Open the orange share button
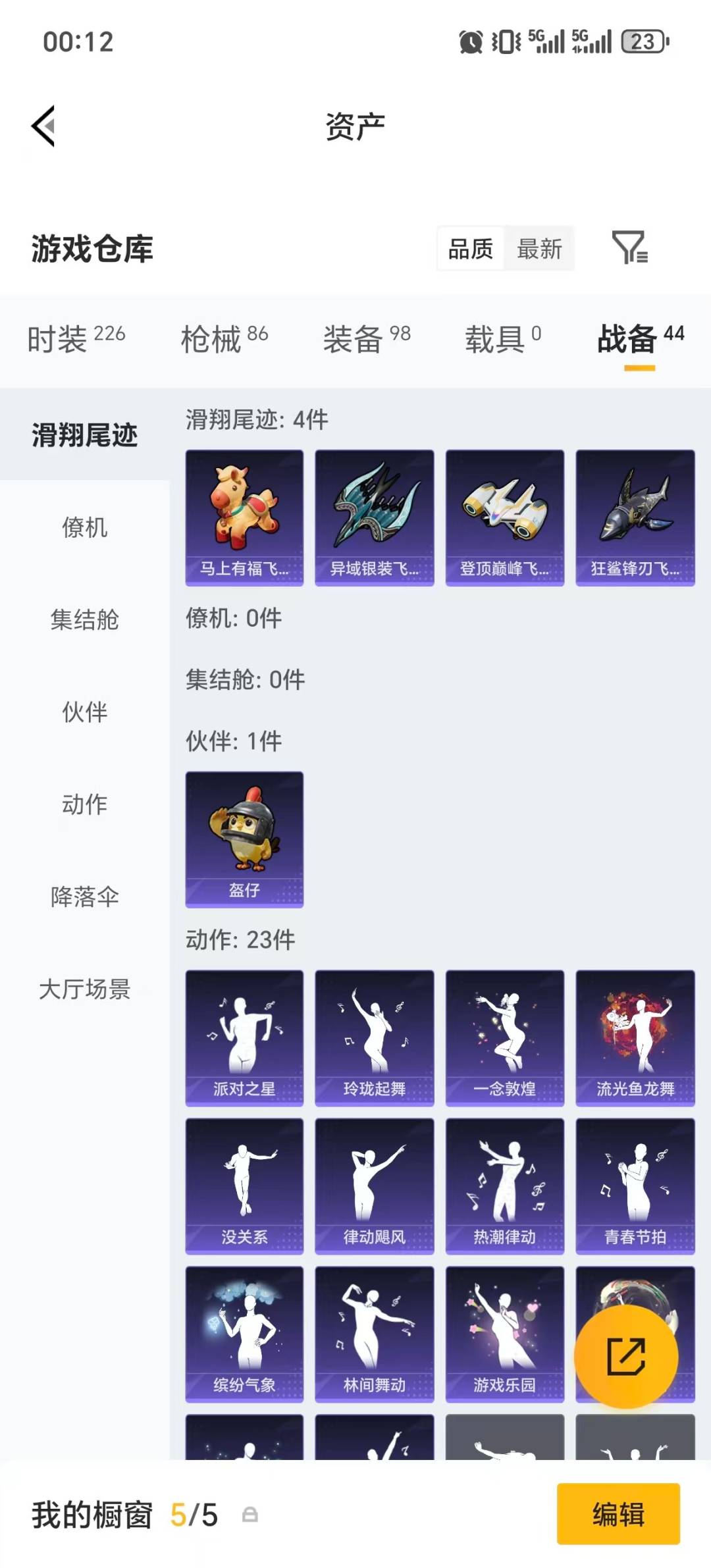 (x=627, y=1356)
